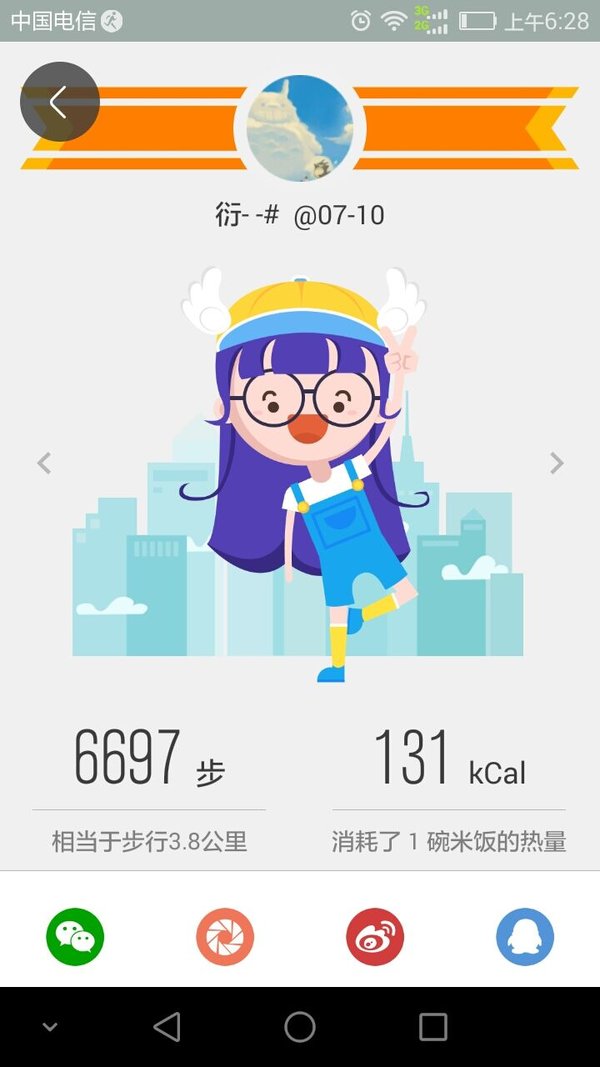Hide the navigation bar with down chevron
Viewport: 600px width, 1067px height.
[50, 1027]
